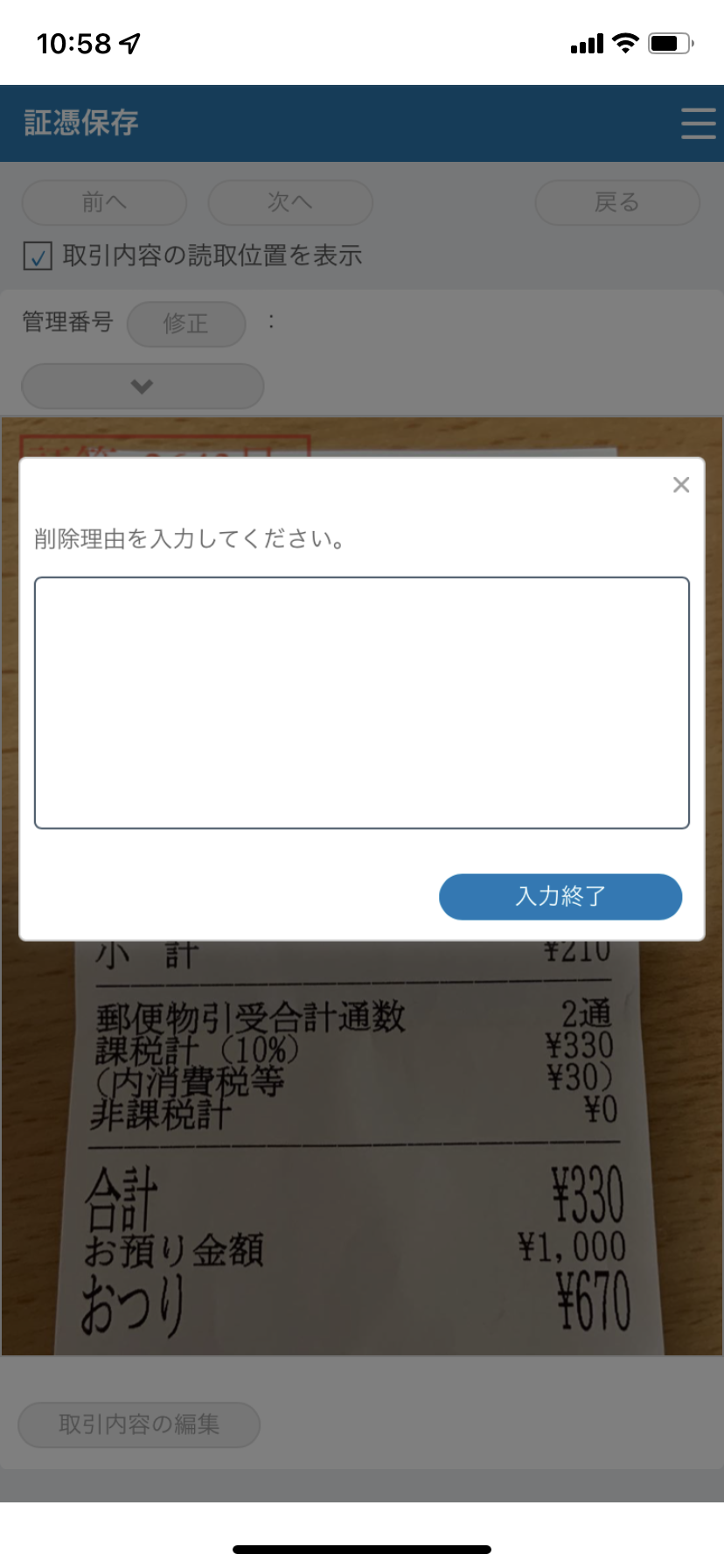Confirm with the 入力終了 button
The width and height of the screenshot is (724, 1568).
[x=560, y=897]
